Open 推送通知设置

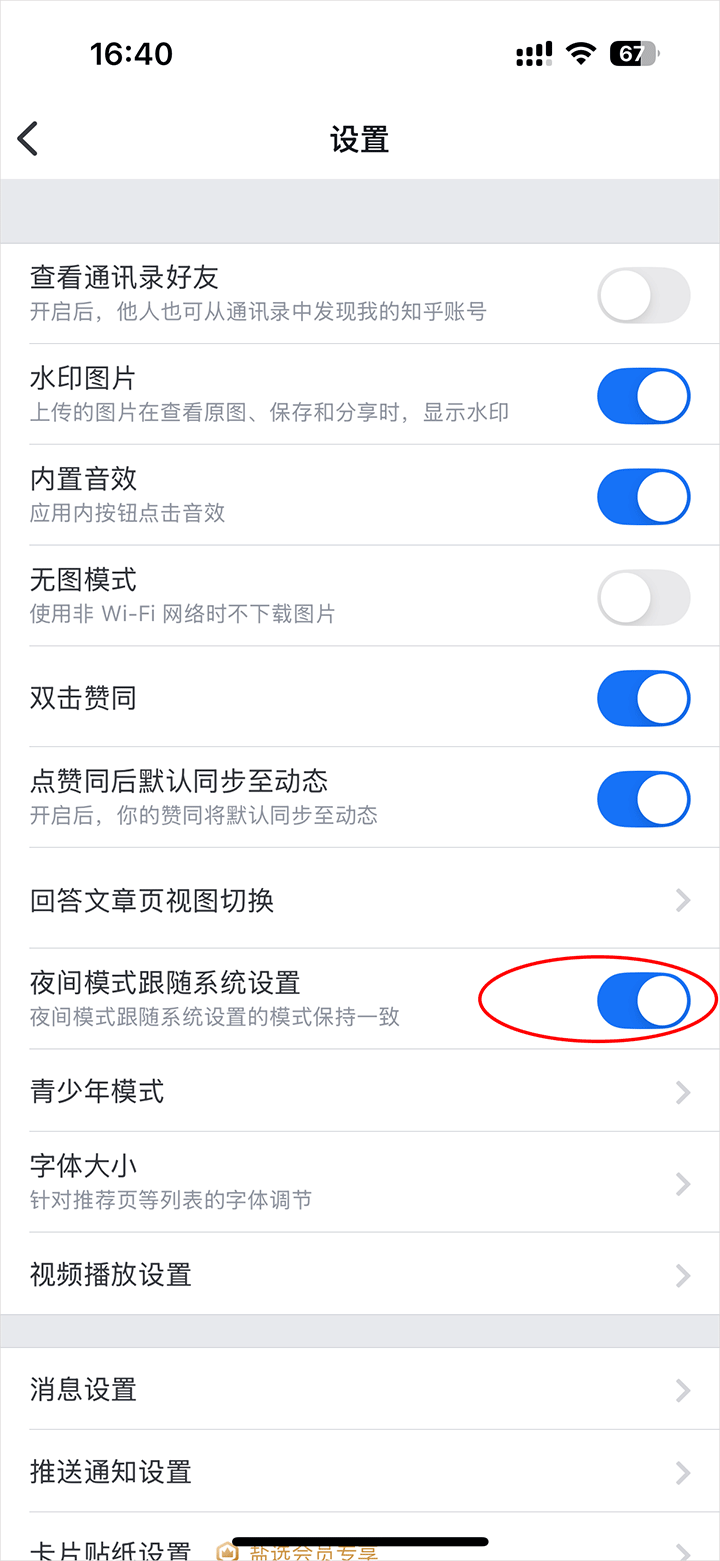pyautogui.click(x=360, y=1472)
